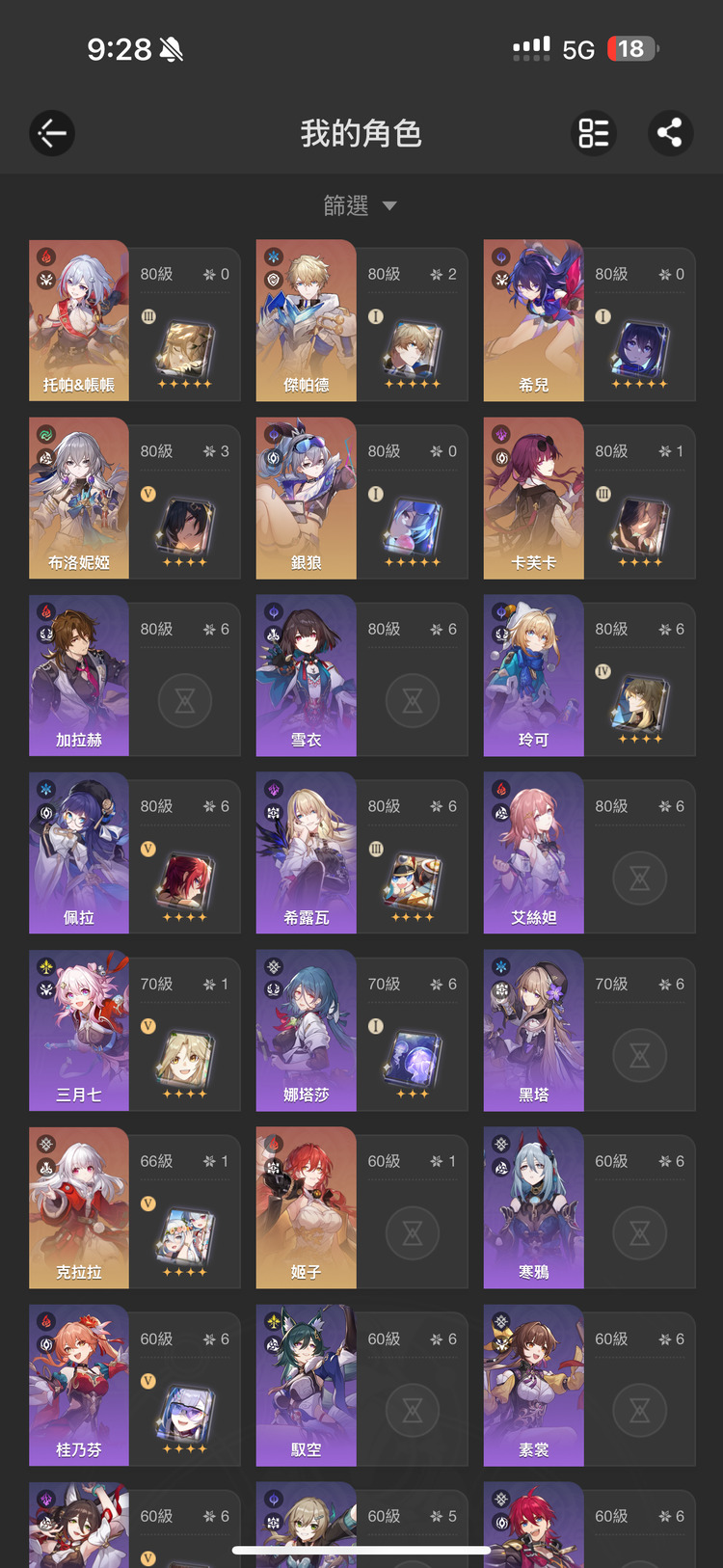Screen dimensions: 723x1568
Task: Switch the character list layout view
Action: 594,133
